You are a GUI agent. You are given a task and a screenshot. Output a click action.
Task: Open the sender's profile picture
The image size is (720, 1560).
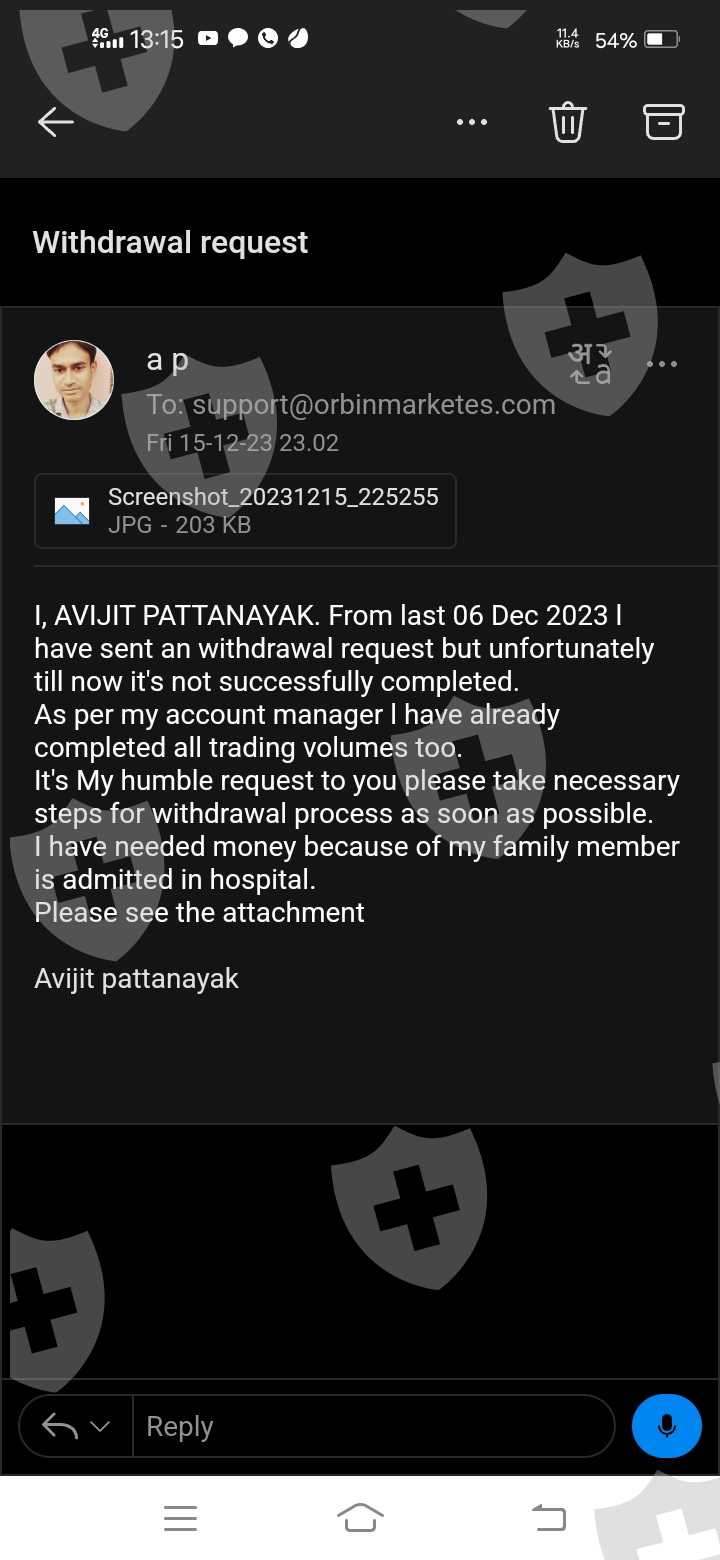(74, 380)
